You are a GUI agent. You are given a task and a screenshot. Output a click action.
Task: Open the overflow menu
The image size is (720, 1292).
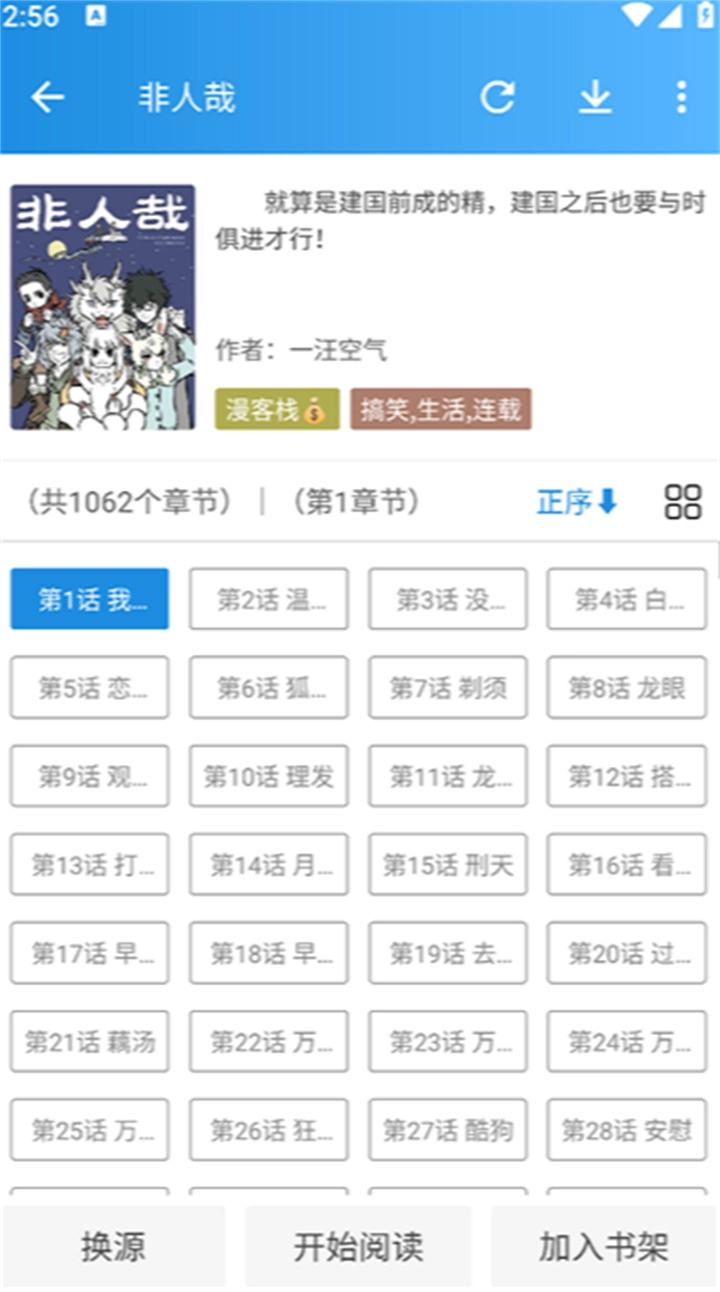(x=681, y=97)
